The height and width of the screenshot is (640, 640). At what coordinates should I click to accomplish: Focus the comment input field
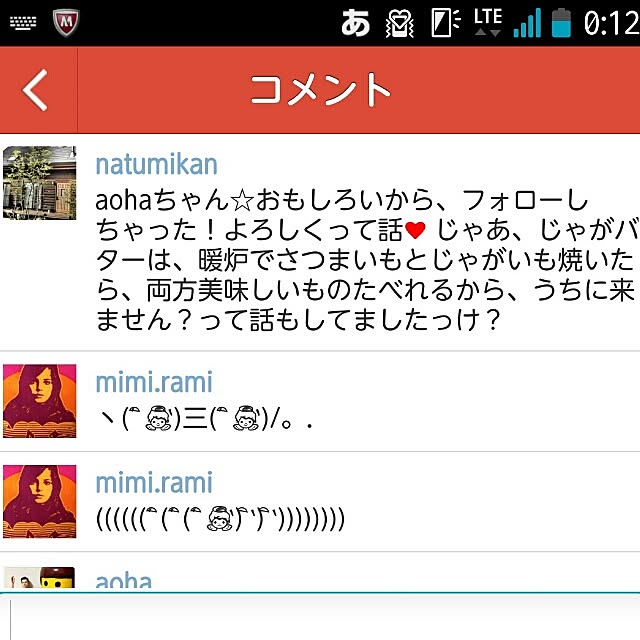320,616
